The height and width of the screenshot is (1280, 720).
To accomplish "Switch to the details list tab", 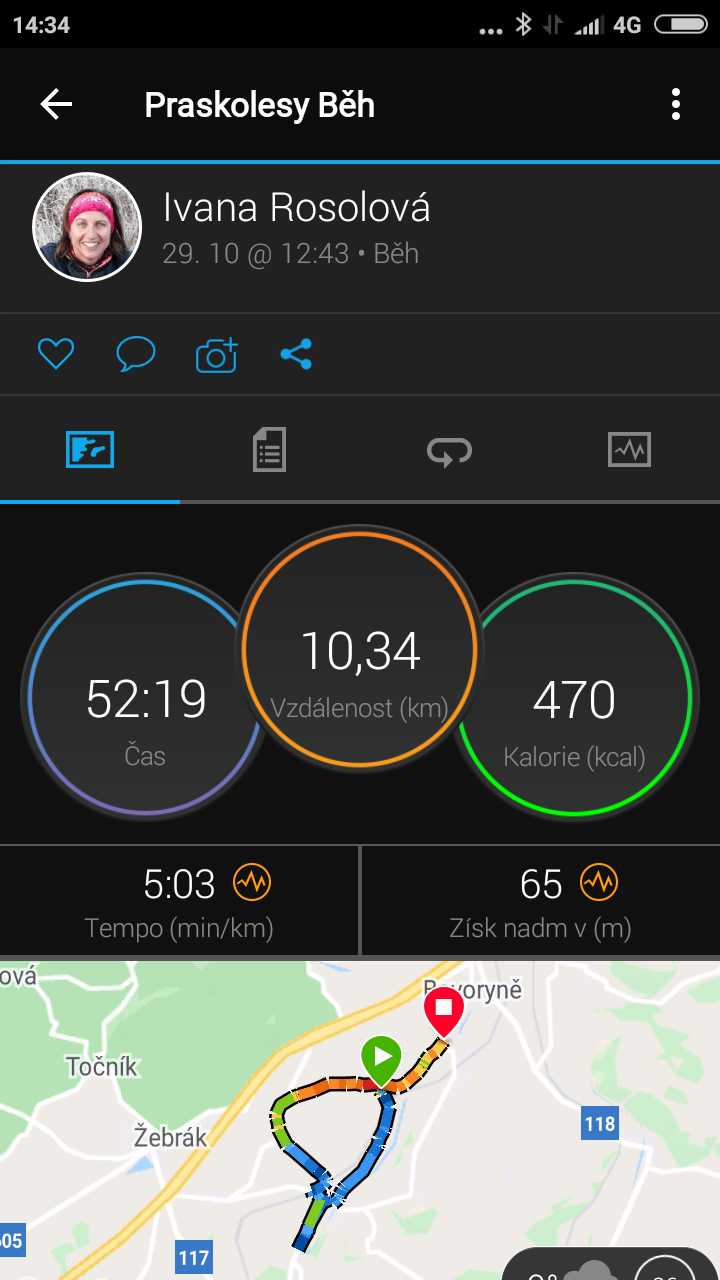I will tap(269, 450).
